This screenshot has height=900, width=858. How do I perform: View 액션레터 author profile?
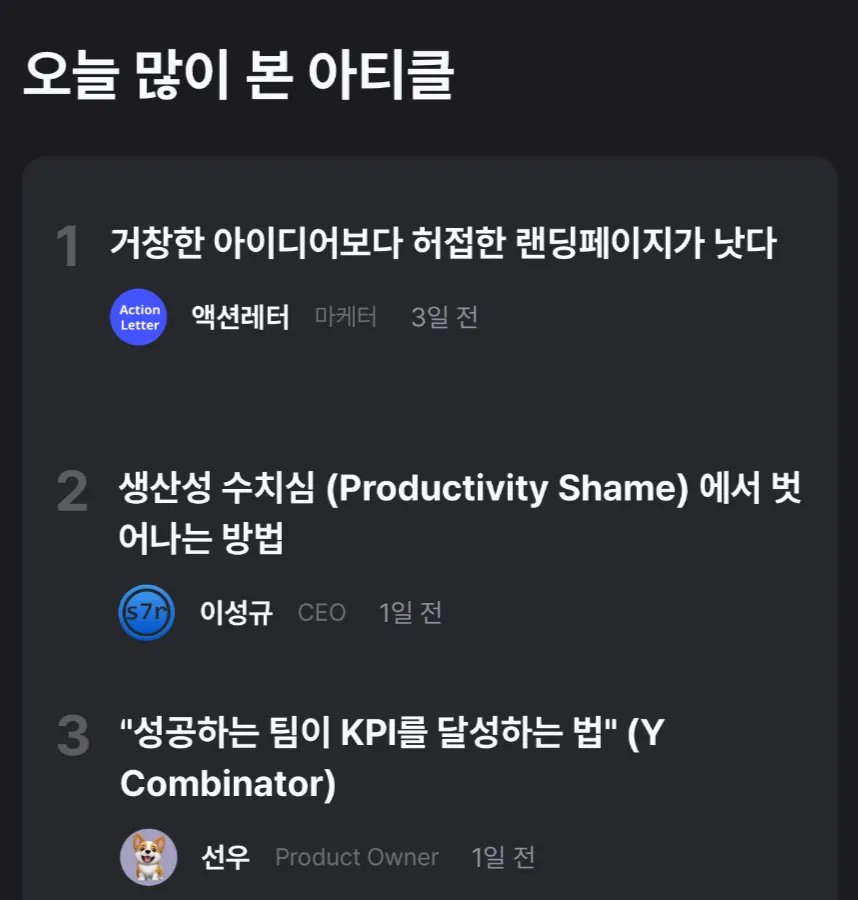pos(240,318)
